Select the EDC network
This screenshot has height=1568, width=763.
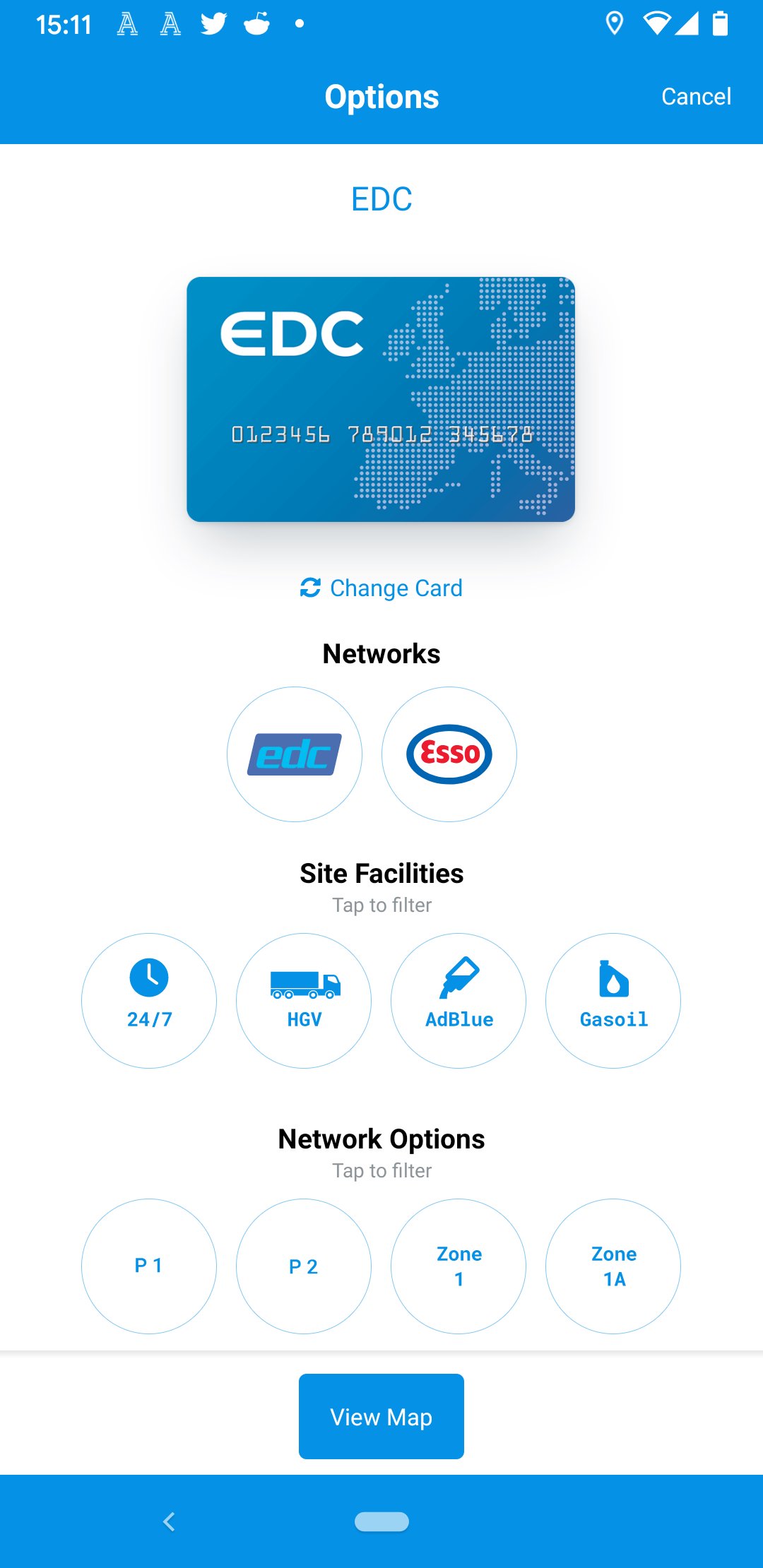pyautogui.click(x=295, y=754)
